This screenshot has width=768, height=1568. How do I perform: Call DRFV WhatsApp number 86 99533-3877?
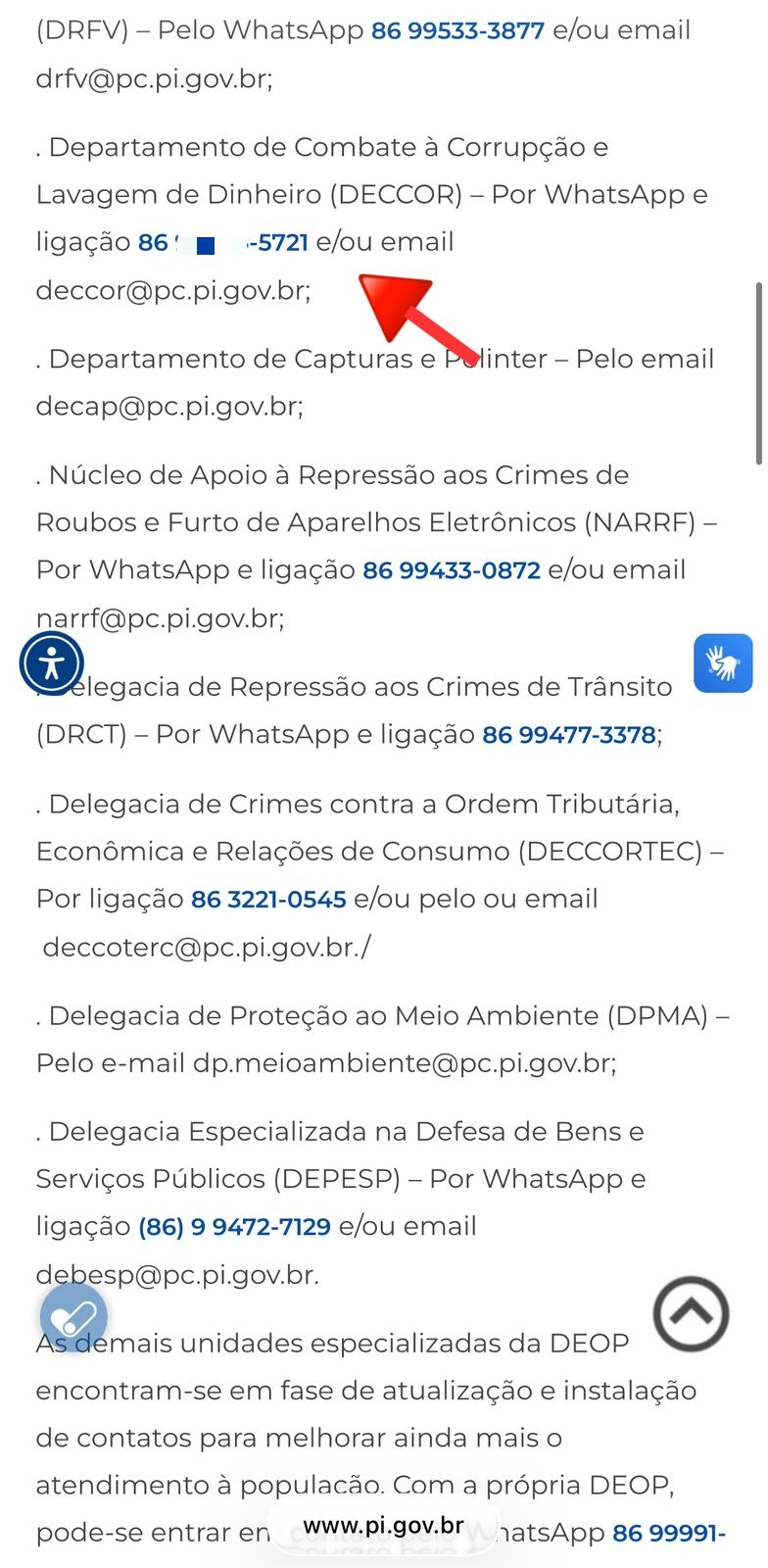[x=457, y=30]
